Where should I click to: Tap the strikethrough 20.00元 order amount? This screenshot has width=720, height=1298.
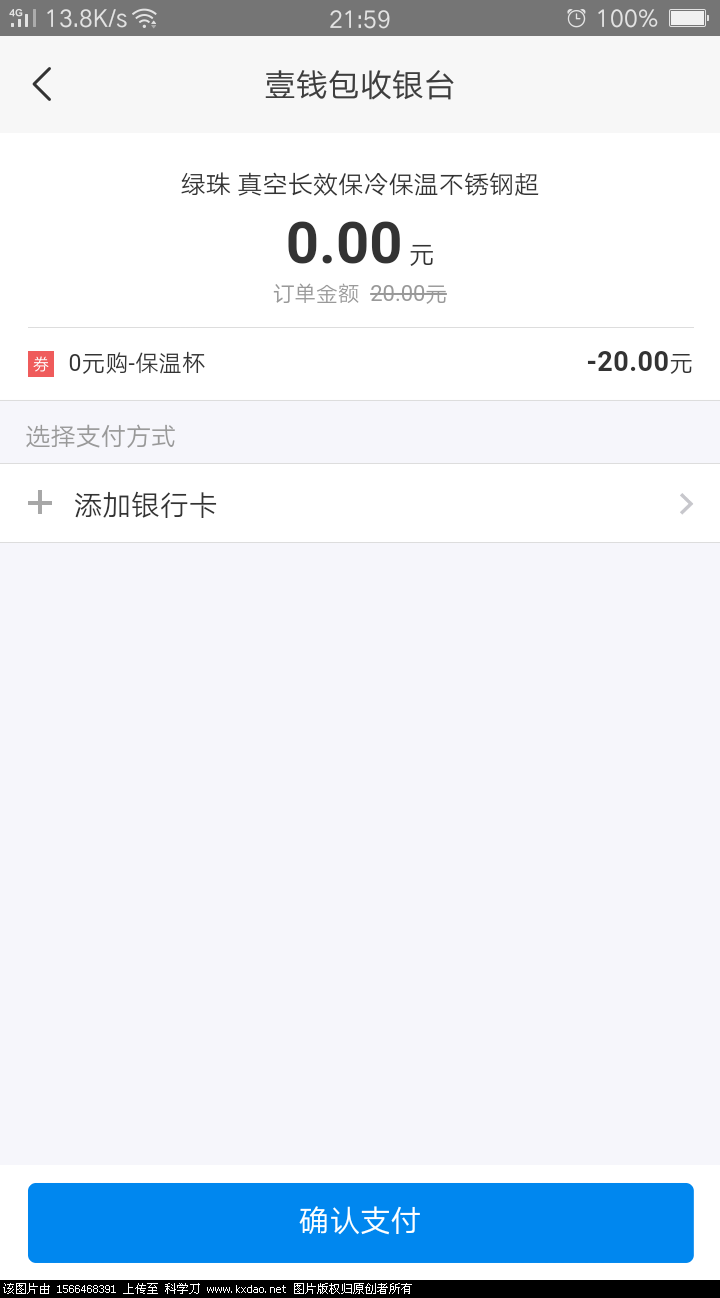point(409,293)
